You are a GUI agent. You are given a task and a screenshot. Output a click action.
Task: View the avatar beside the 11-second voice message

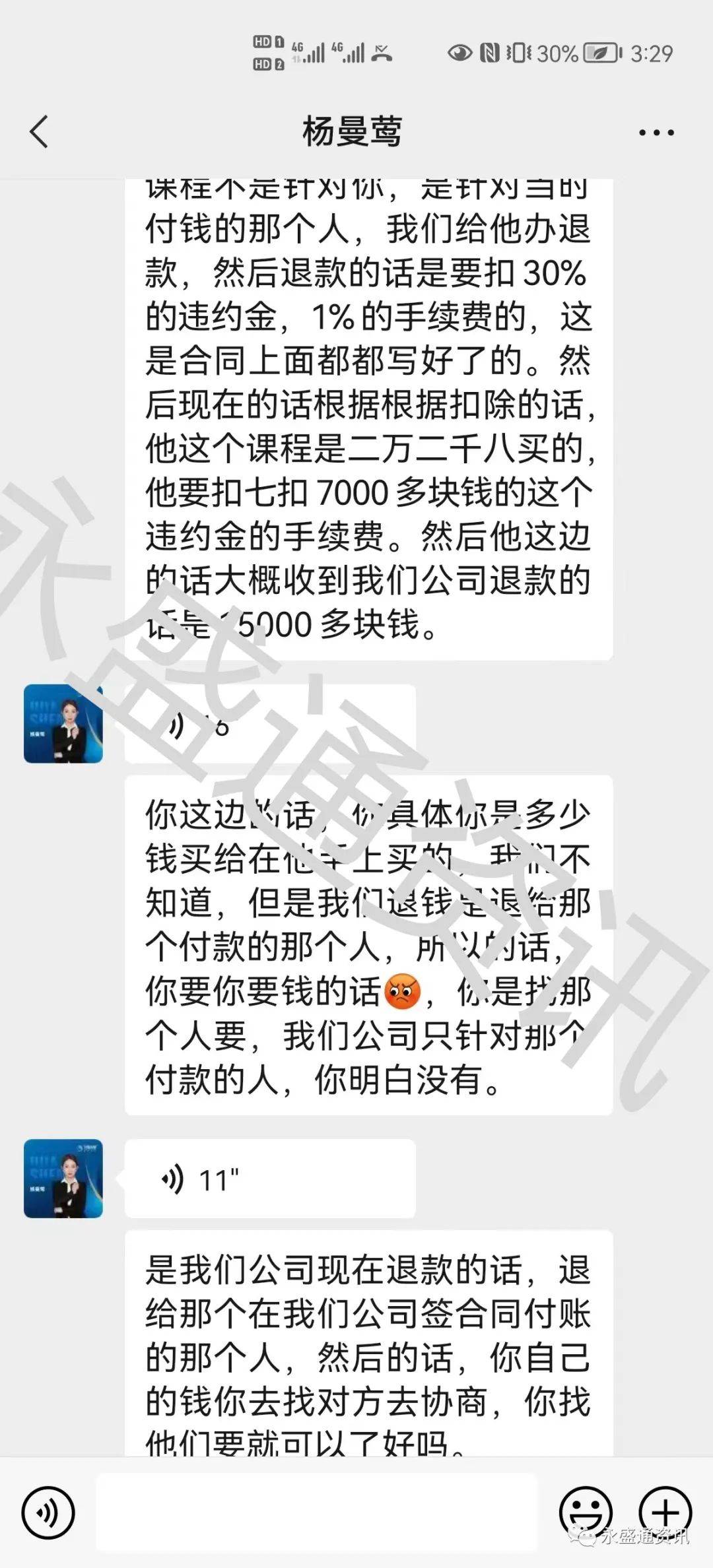pyautogui.click(x=63, y=1179)
